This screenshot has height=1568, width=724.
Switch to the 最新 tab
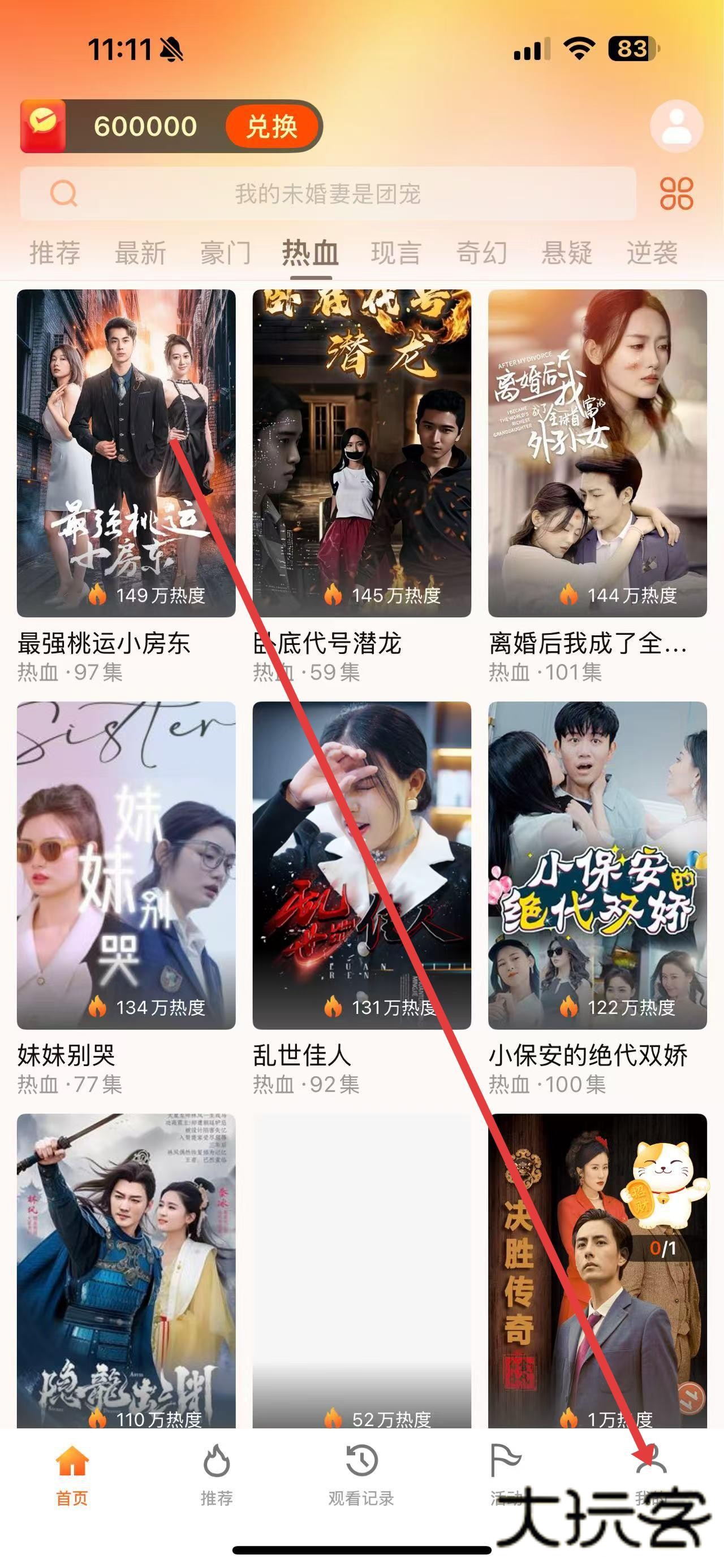coord(141,252)
